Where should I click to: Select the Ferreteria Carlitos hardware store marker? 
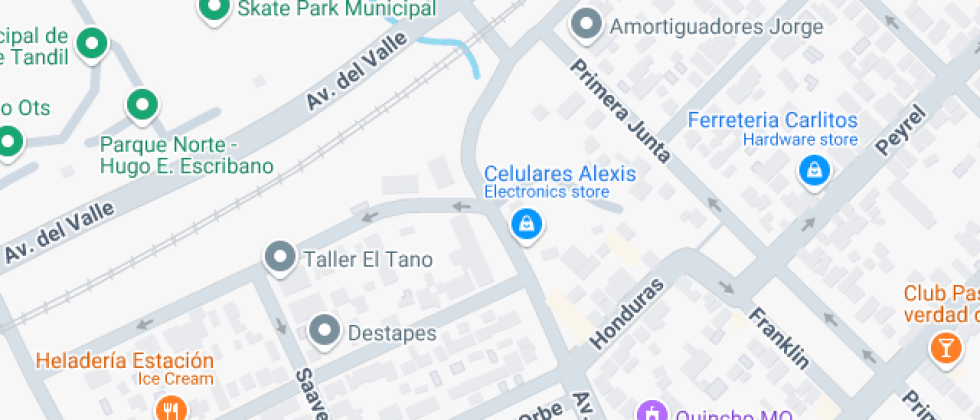click(x=815, y=171)
